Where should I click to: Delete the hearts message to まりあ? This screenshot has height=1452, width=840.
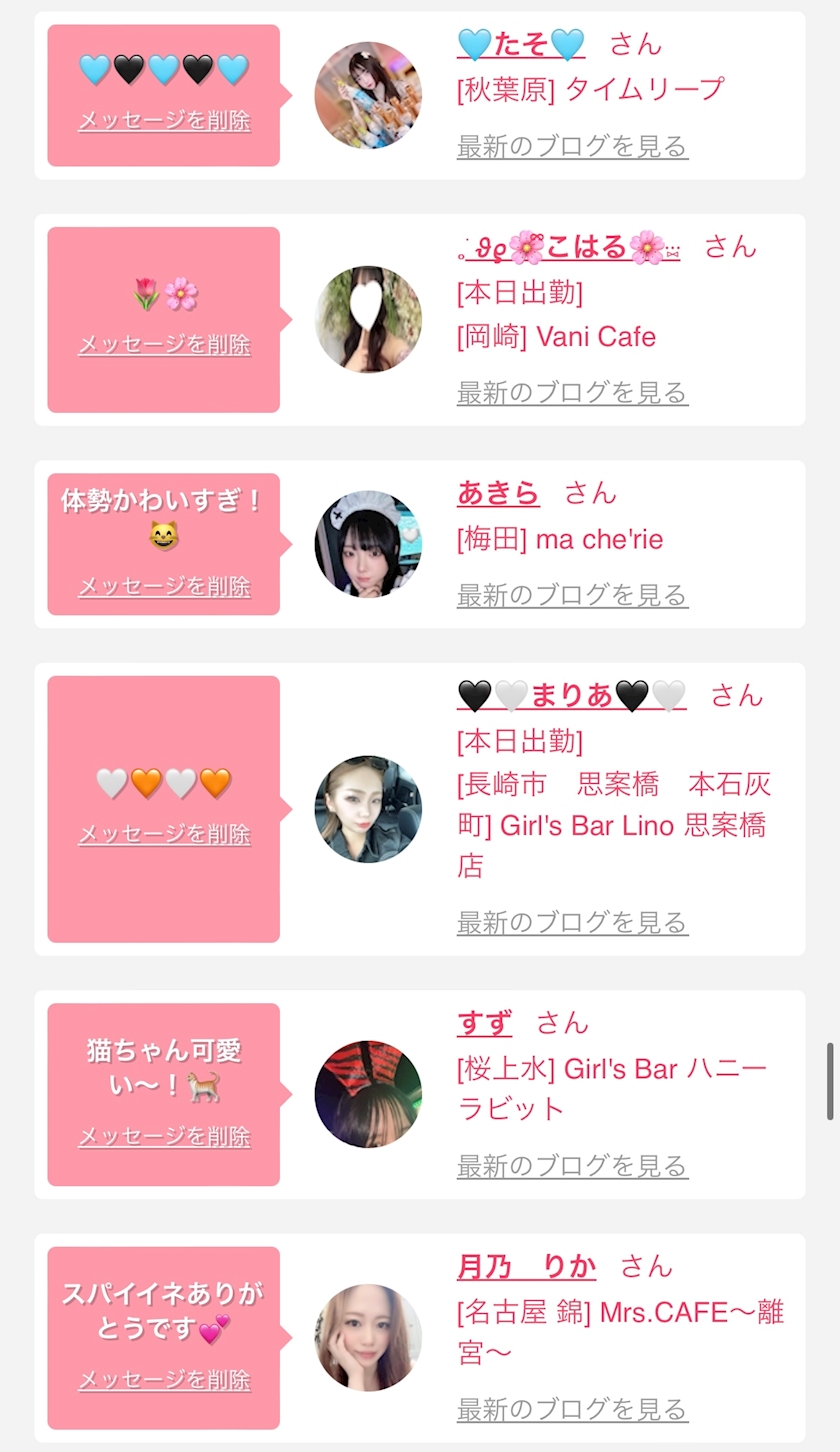pos(164,834)
